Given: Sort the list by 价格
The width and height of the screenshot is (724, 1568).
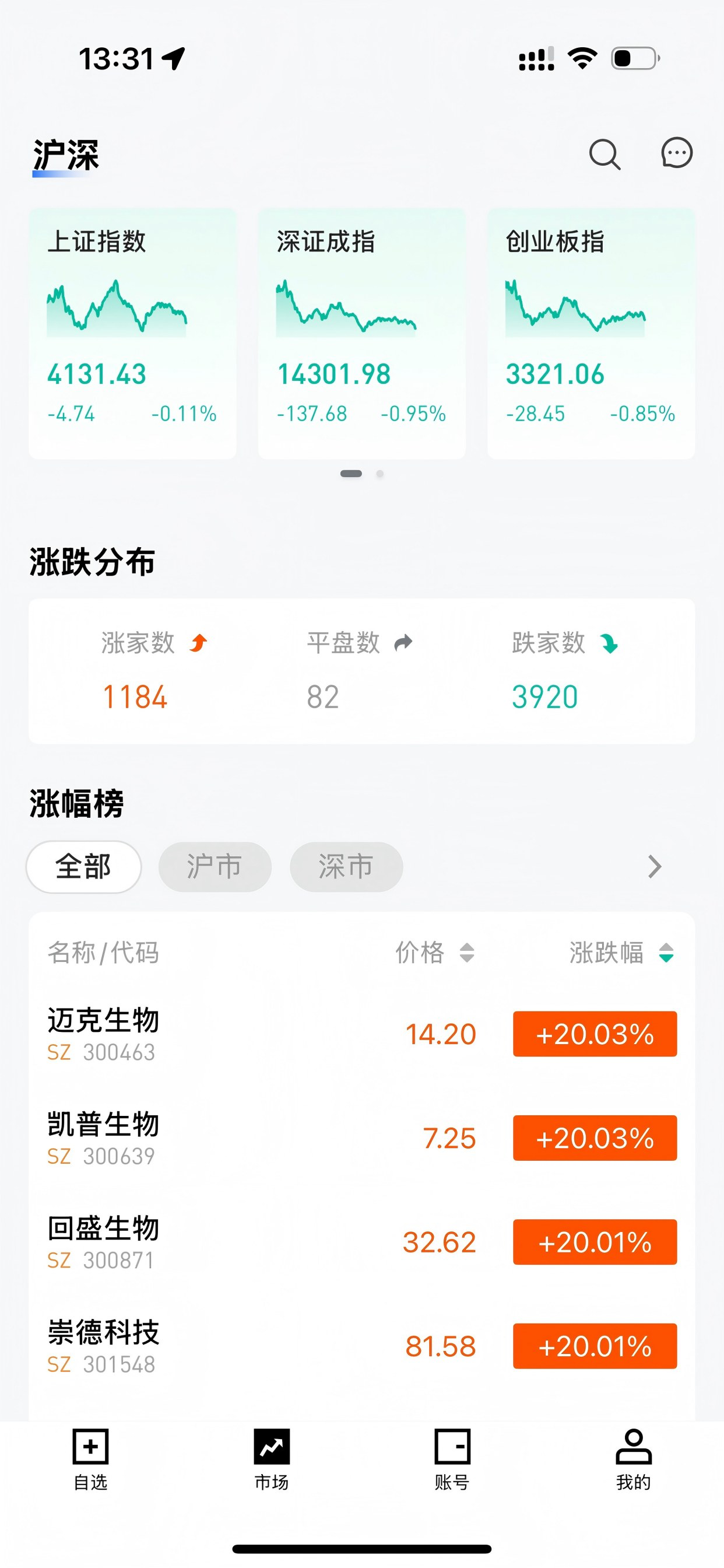Looking at the screenshot, I should coord(435,952).
